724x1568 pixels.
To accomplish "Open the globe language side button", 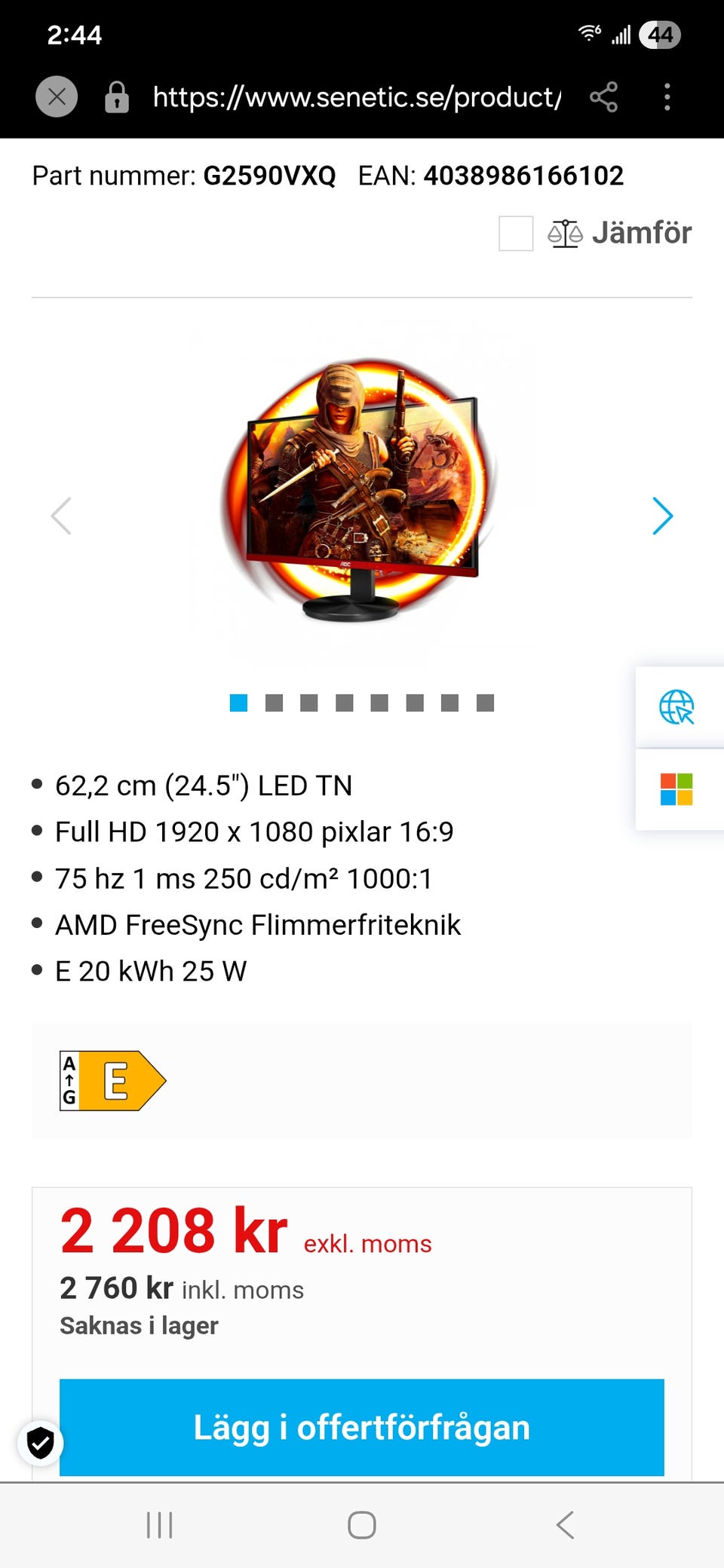I will [x=676, y=707].
